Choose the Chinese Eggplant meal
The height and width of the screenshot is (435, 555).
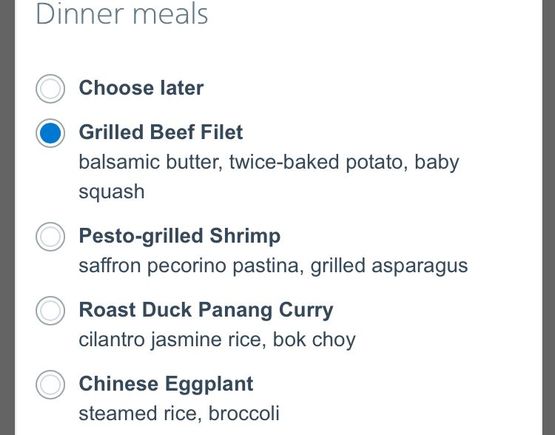point(50,384)
